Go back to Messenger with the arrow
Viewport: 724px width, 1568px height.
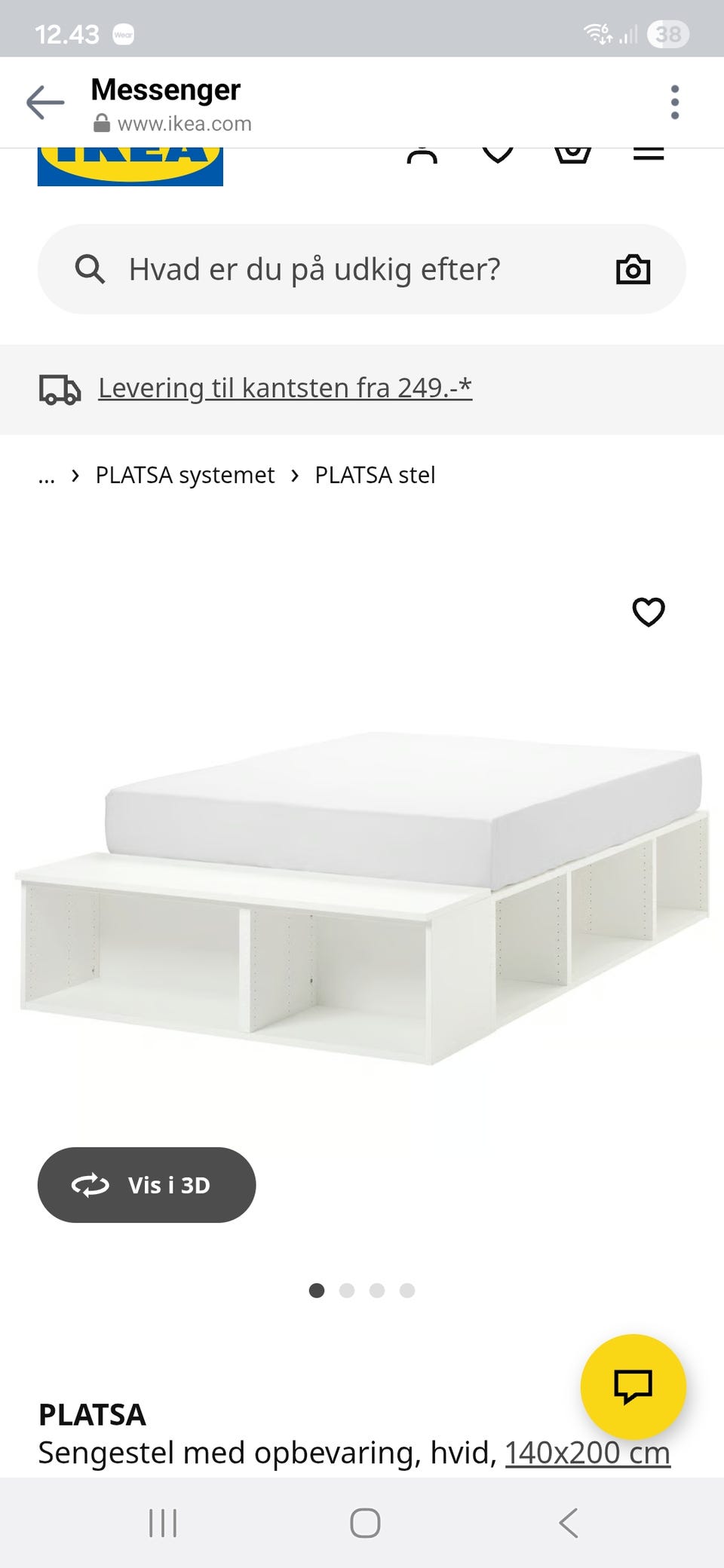[x=45, y=103]
